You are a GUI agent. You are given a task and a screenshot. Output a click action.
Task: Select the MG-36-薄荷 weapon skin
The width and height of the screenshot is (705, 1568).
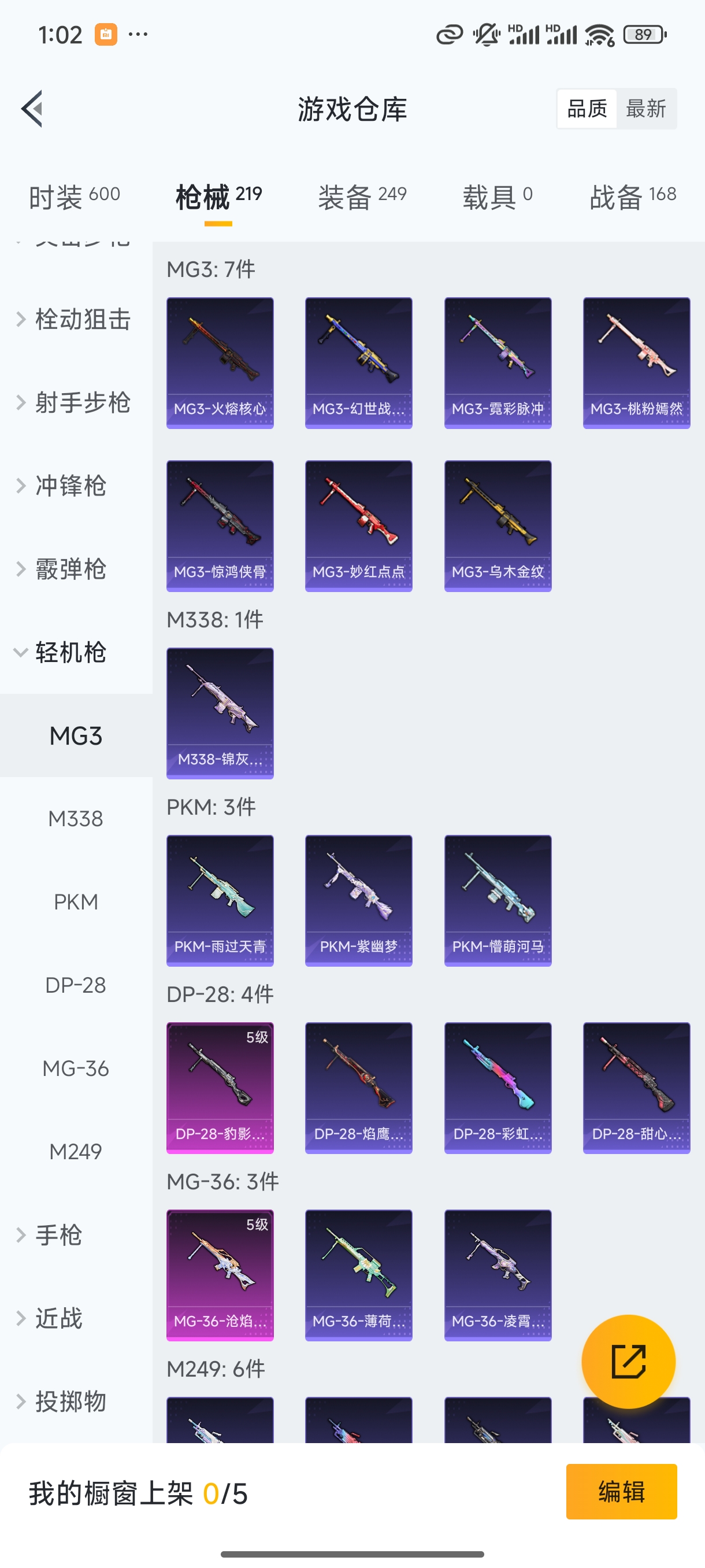pyautogui.click(x=358, y=1275)
